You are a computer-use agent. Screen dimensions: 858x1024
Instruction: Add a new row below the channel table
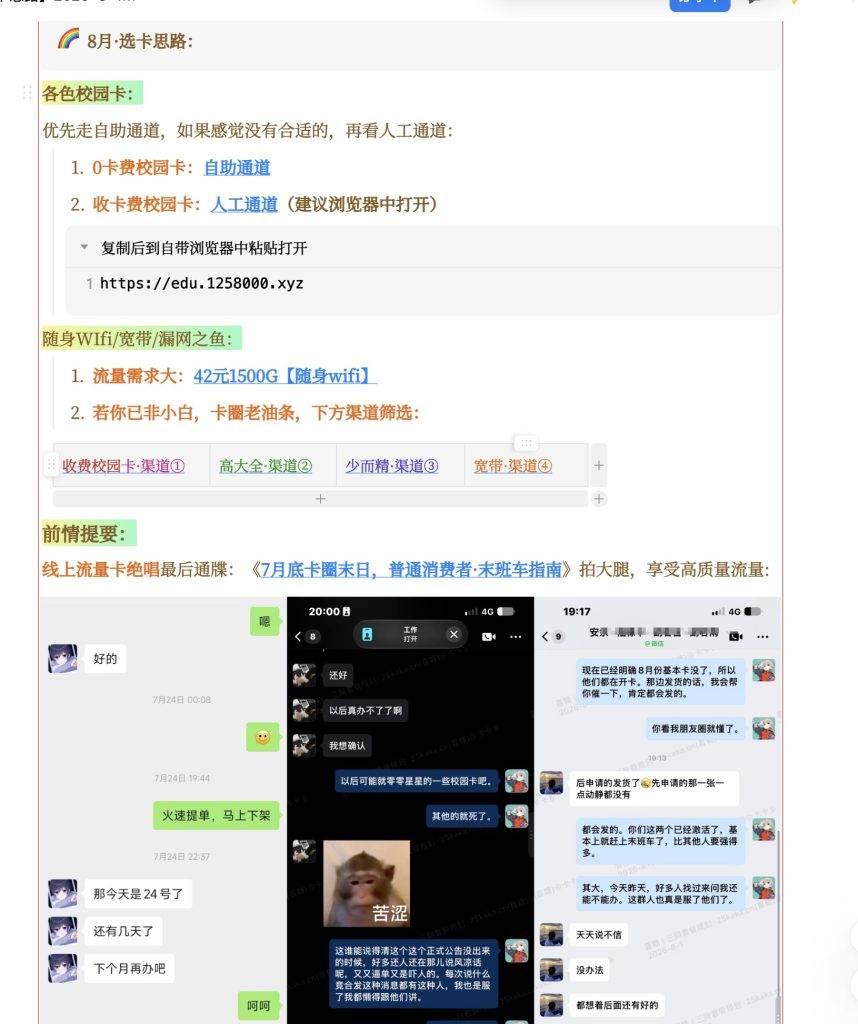320,499
